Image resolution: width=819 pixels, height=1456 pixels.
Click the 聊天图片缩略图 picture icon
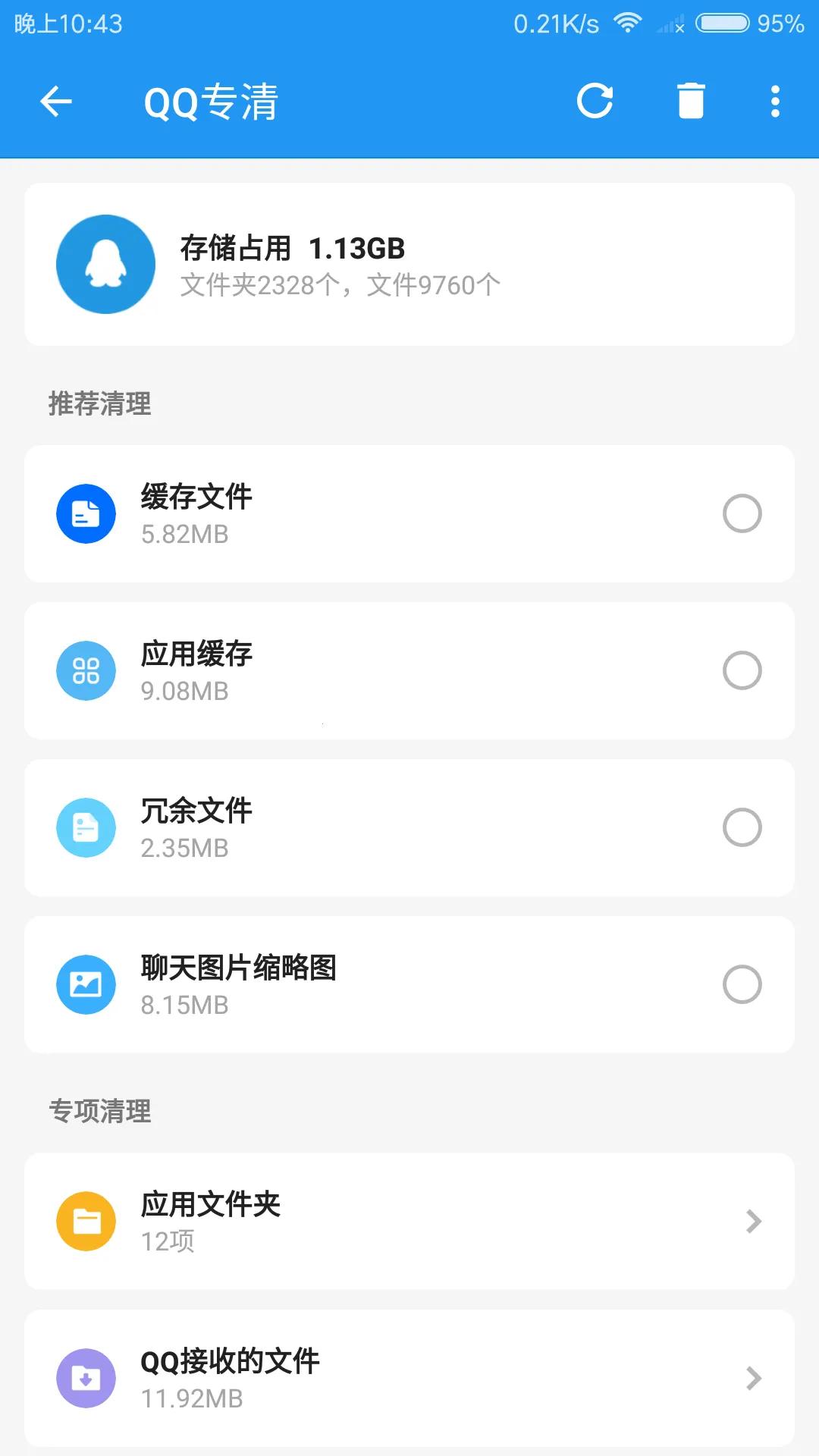pyautogui.click(x=86, y=984)
